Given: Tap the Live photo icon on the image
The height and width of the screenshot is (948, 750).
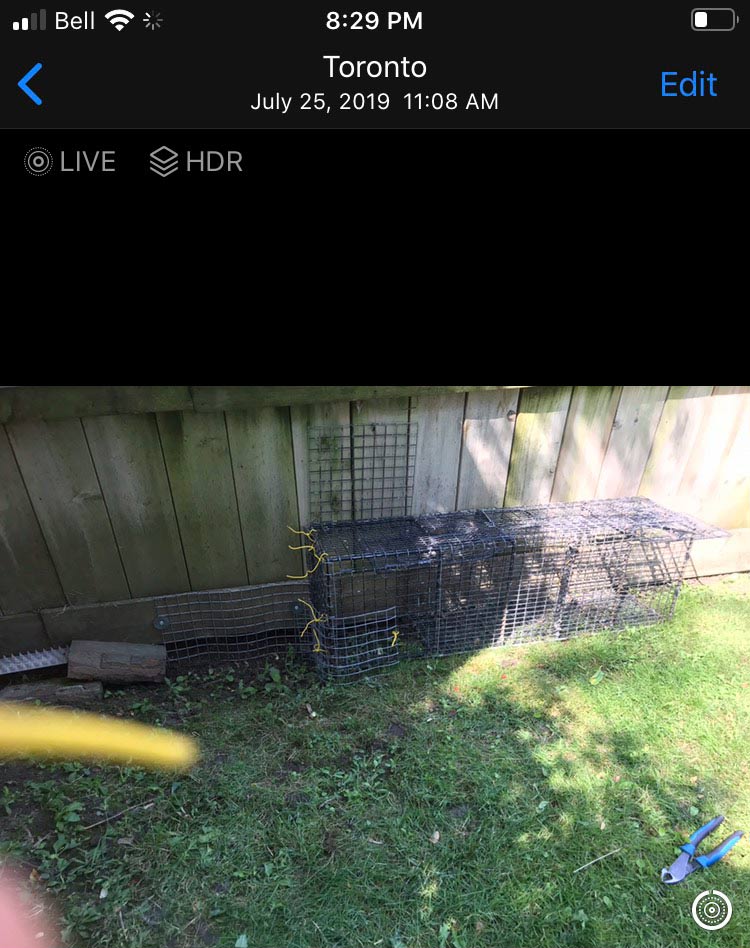Looking at the screenshot, I should (x=710, y=909).
